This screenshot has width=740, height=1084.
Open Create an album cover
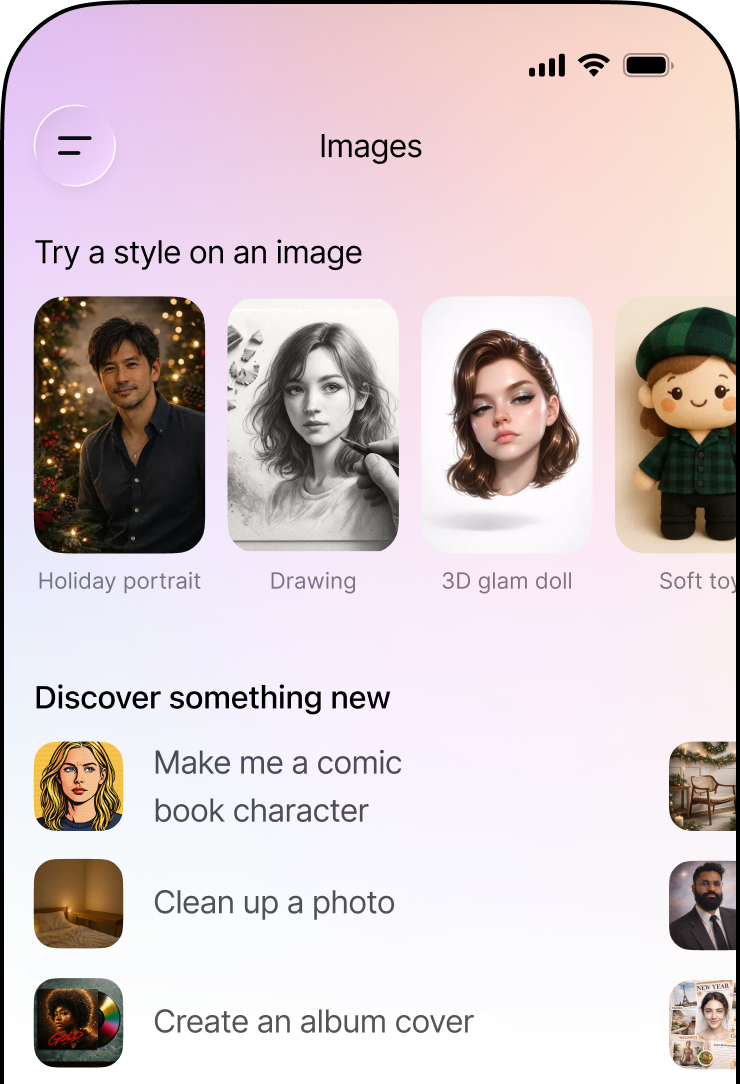313,1022
